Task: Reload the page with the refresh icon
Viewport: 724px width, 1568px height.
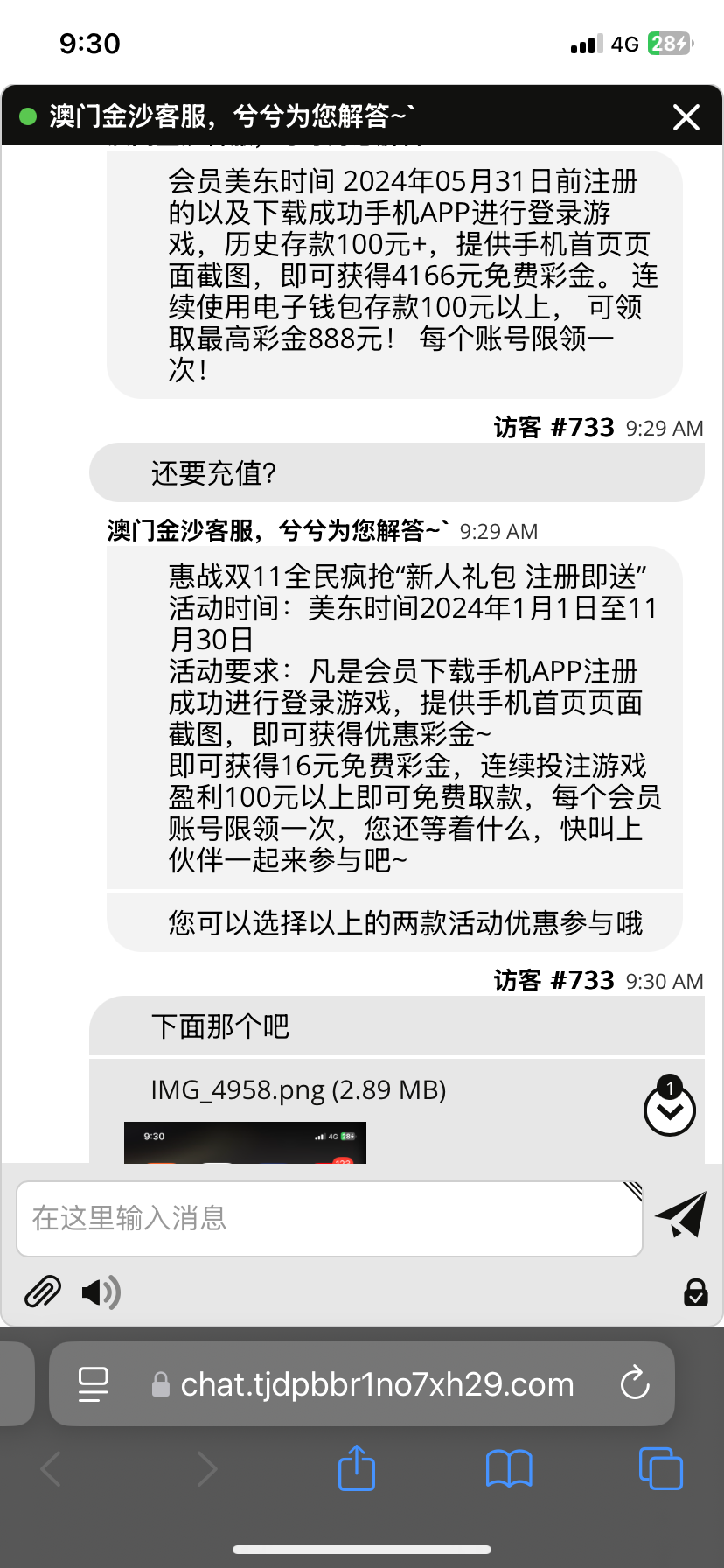Action: click(x=634, y=1383)
